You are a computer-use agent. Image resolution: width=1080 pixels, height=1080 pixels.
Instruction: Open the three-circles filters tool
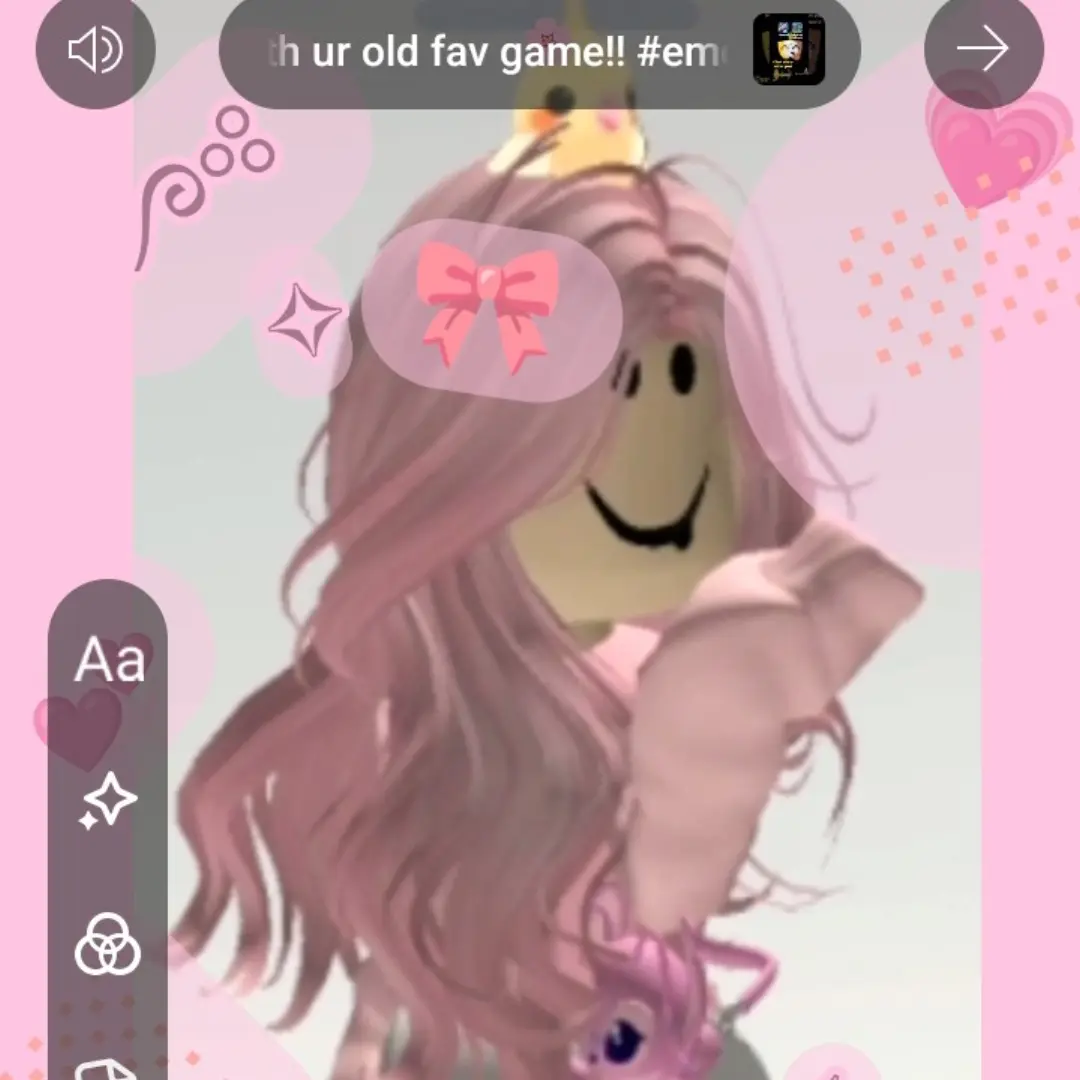107,944
